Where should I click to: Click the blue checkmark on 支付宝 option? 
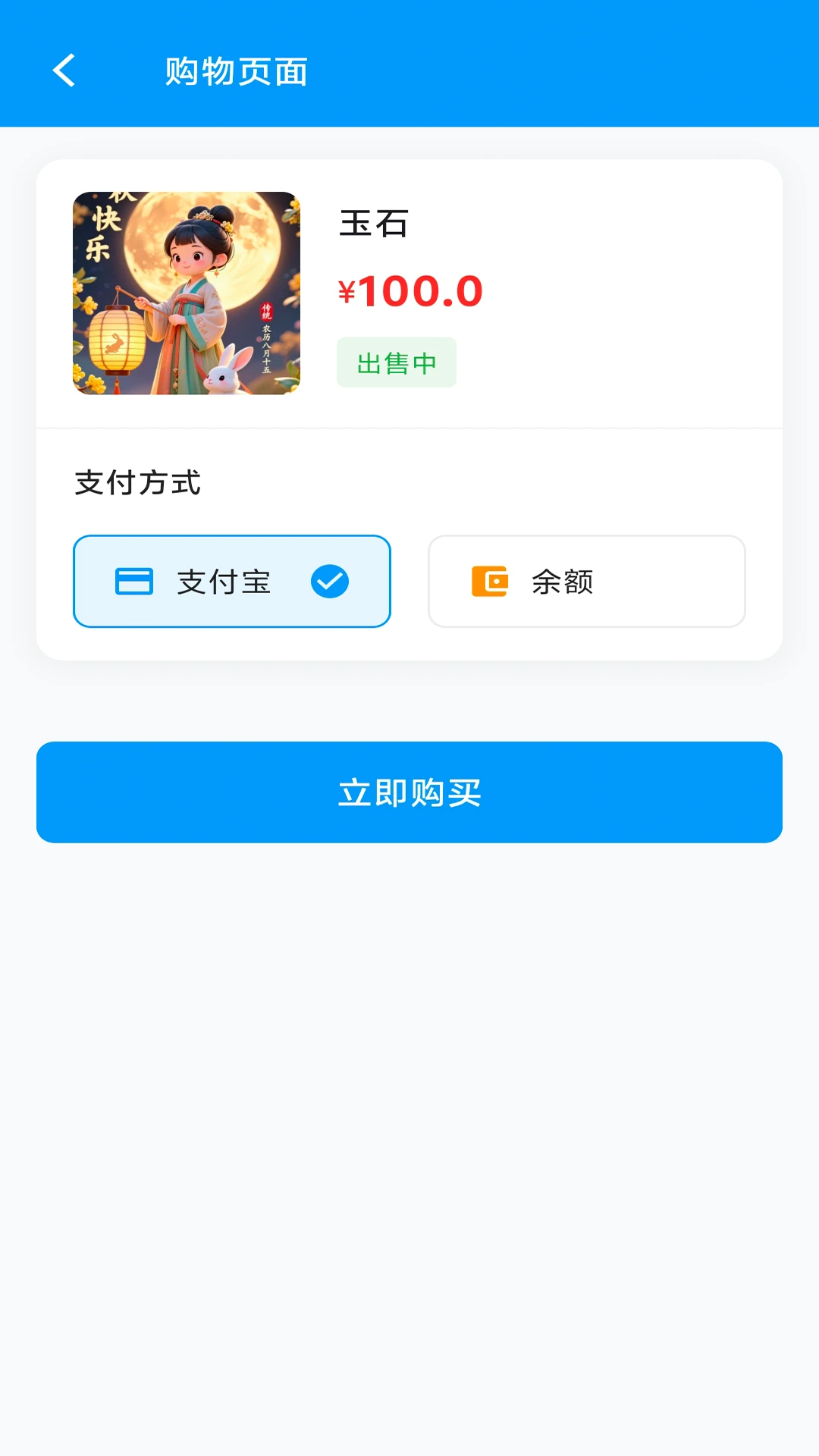click(329, 581)
